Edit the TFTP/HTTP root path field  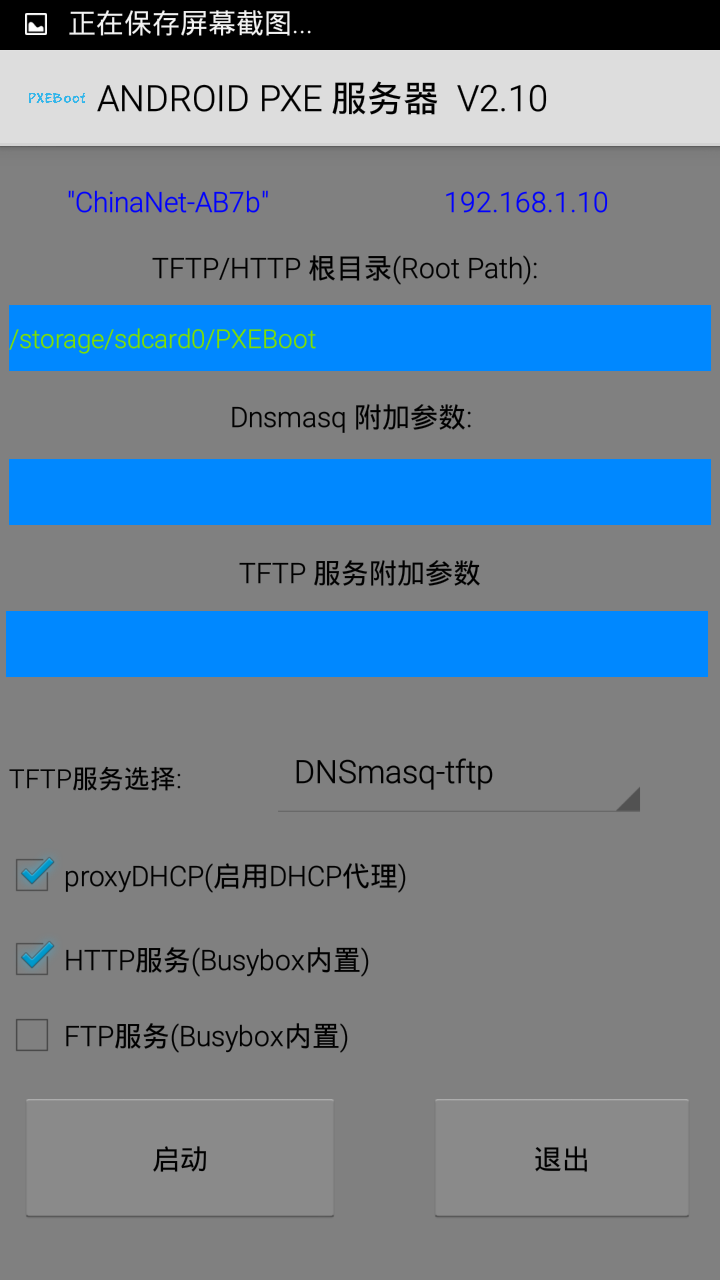click(360, 339)
